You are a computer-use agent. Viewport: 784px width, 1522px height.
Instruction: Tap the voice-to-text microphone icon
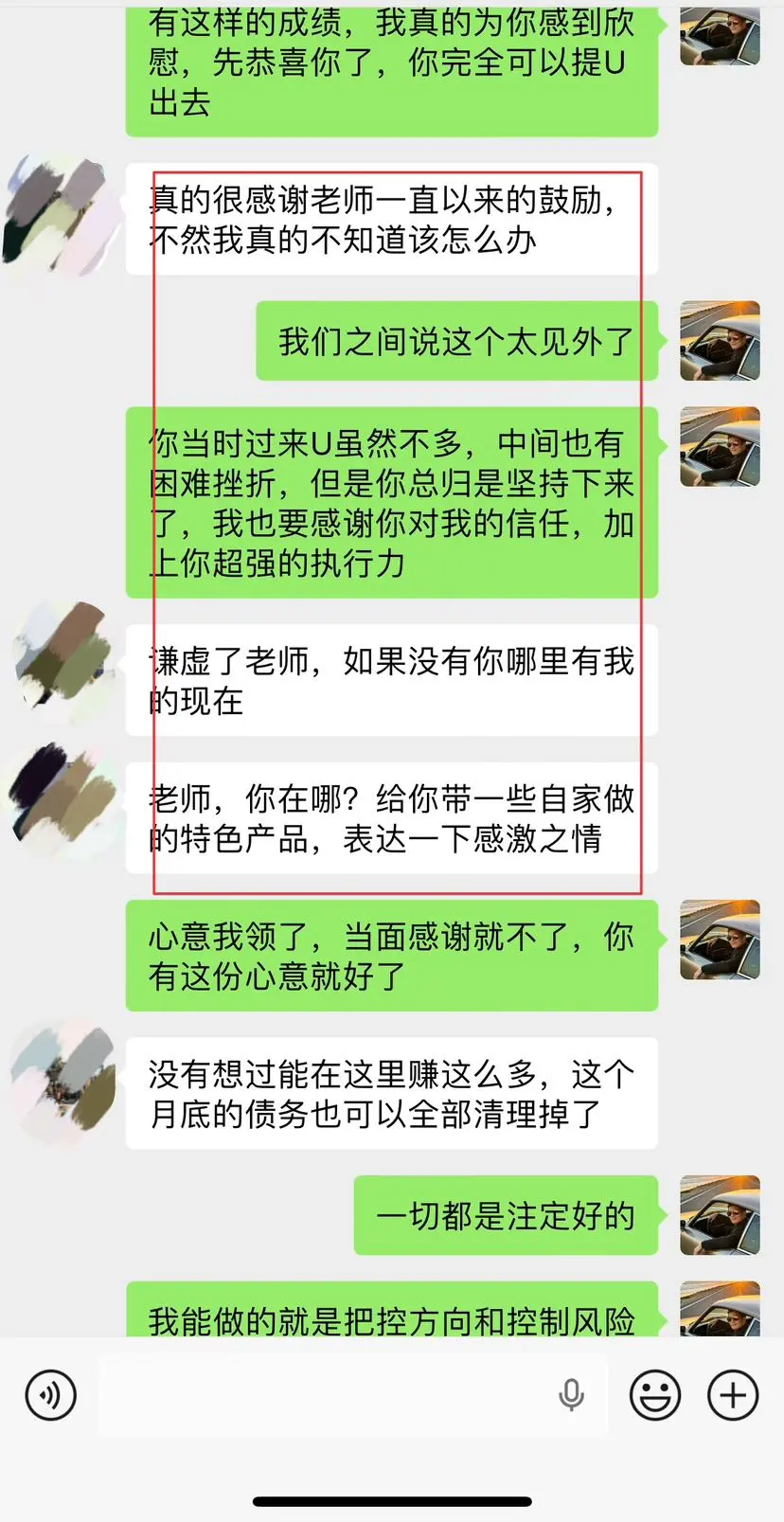(x=572, y=1394)
